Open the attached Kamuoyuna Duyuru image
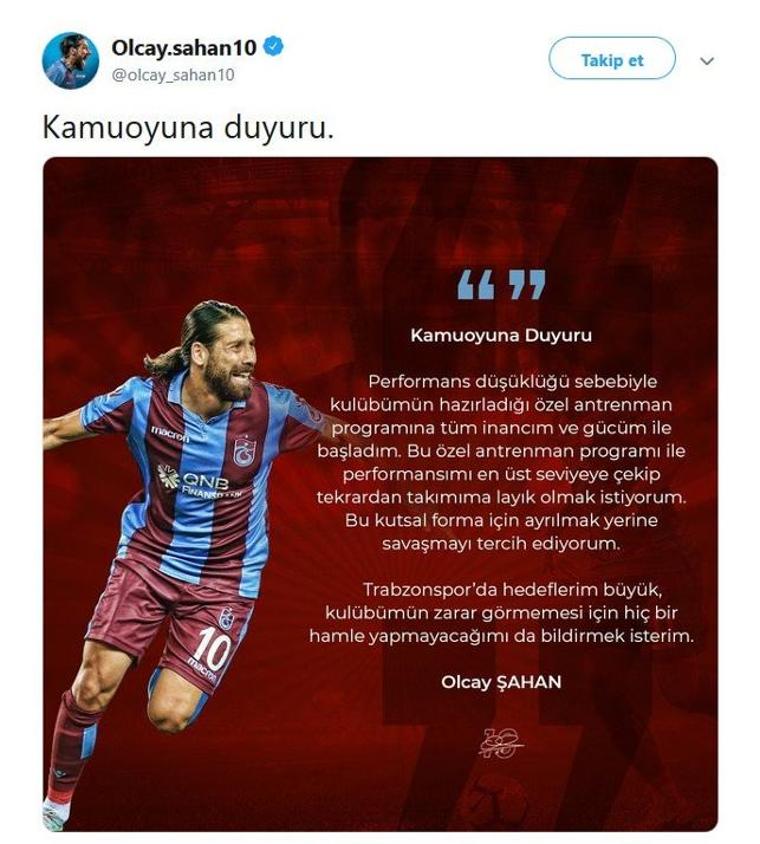The height and width of the screenshot is (844, 760). point(380,494)
